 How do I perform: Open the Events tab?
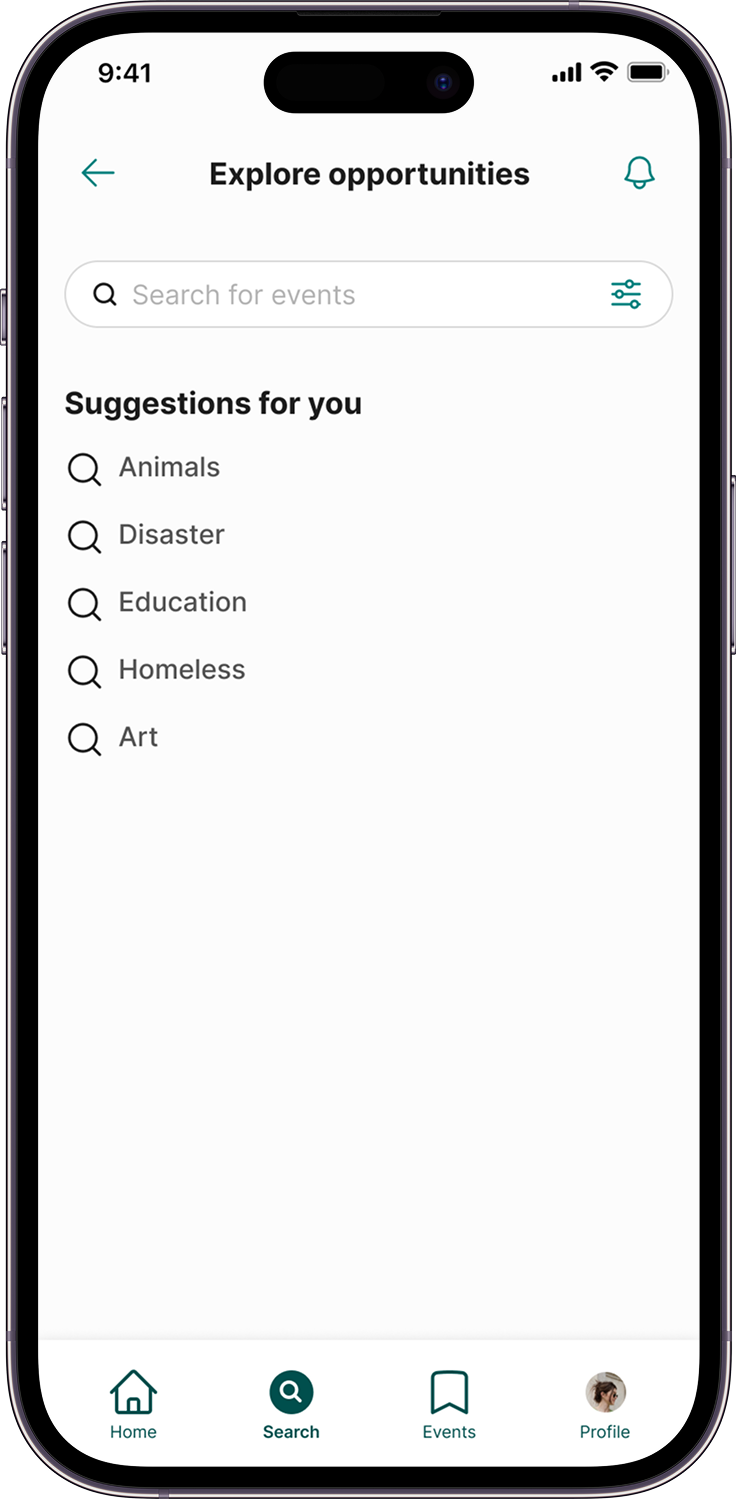[449, 1405]
